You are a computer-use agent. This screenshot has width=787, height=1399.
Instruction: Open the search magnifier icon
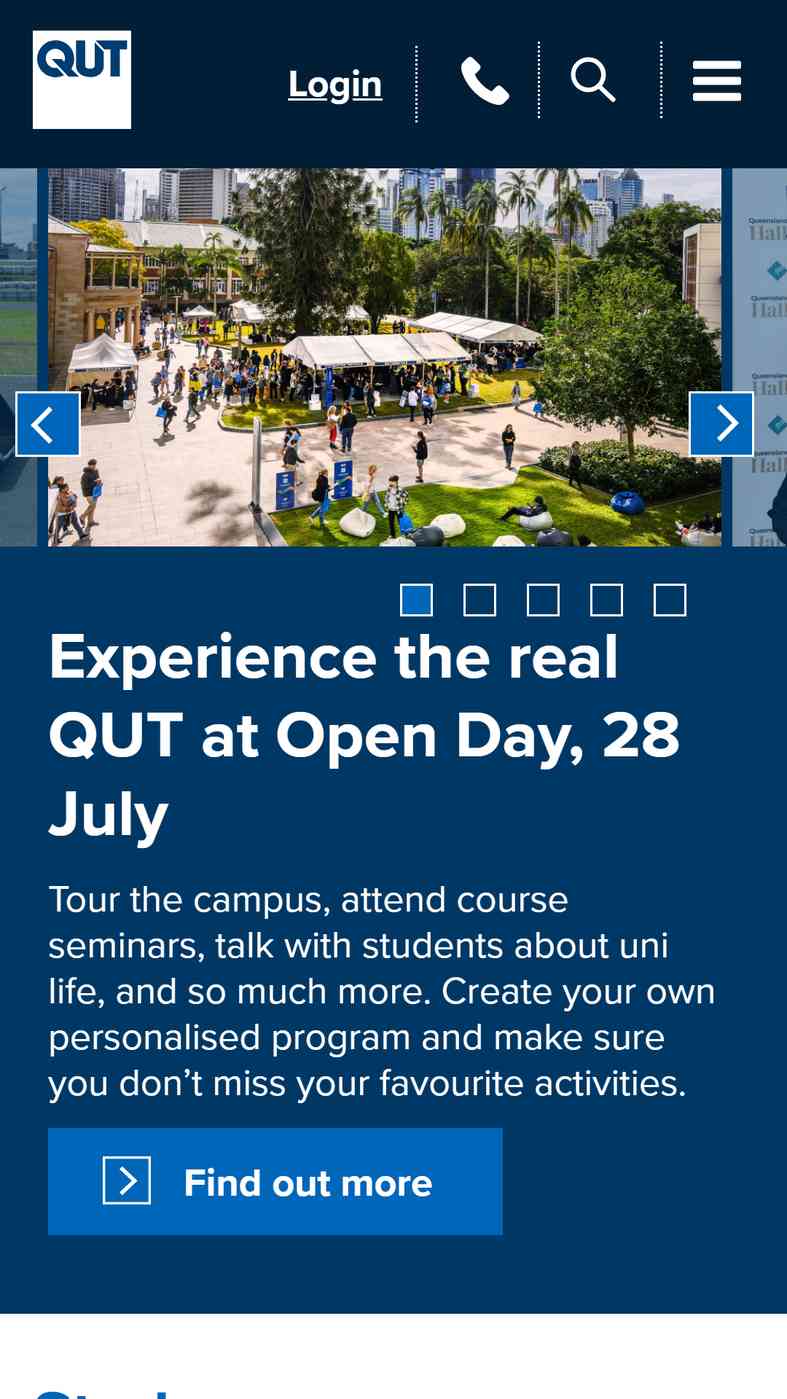click(x=593, y=80)
